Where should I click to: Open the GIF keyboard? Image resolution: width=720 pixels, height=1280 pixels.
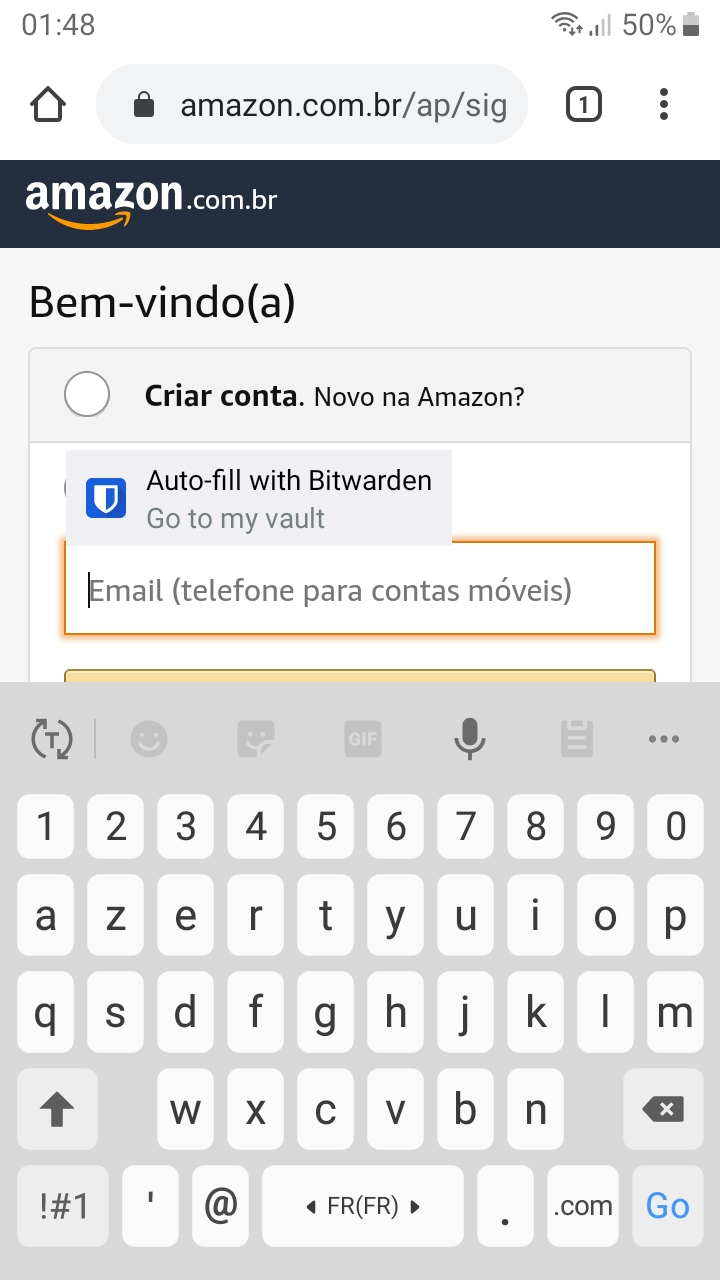pyautogui.click(x=363, y=740)
